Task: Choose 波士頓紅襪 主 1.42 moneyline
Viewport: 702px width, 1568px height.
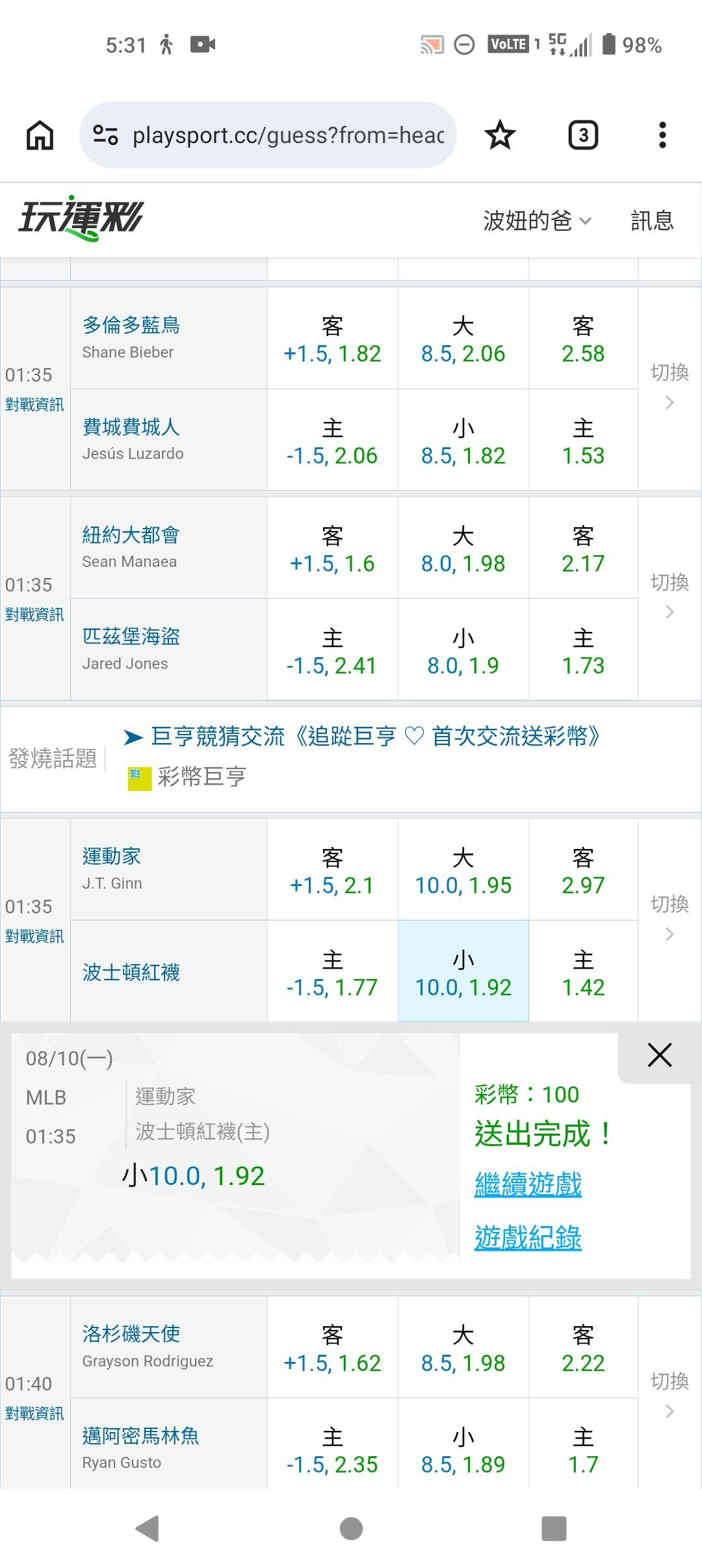Action: tap(583, 971)
